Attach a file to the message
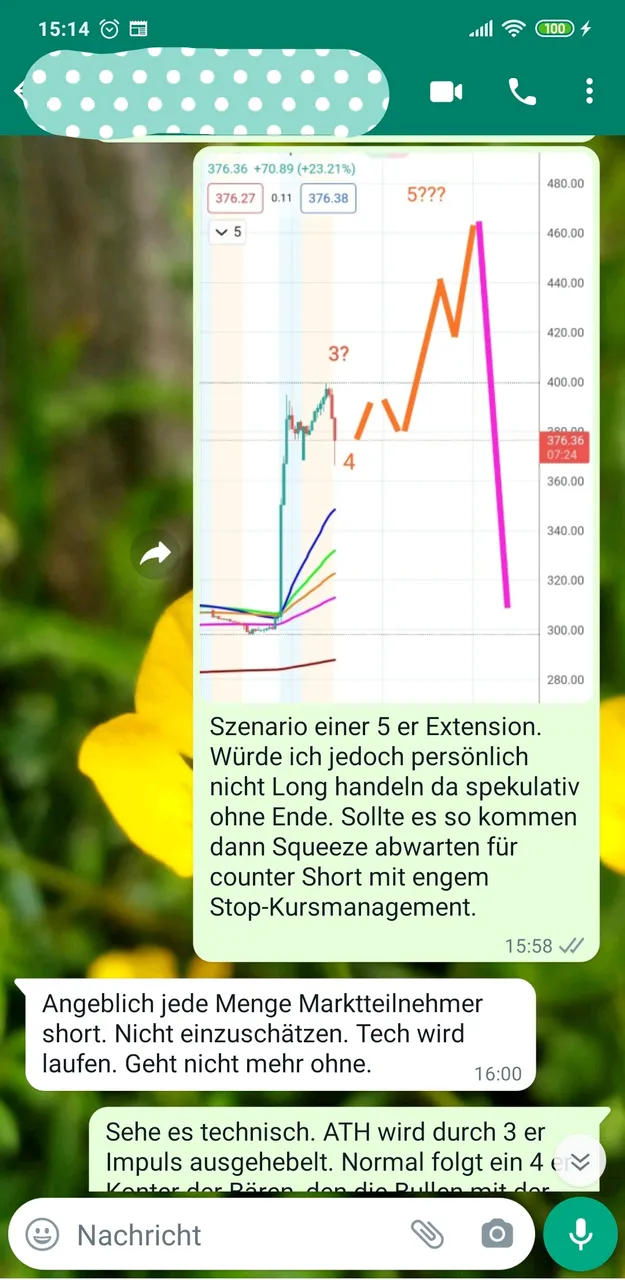 coord(427,1235)
